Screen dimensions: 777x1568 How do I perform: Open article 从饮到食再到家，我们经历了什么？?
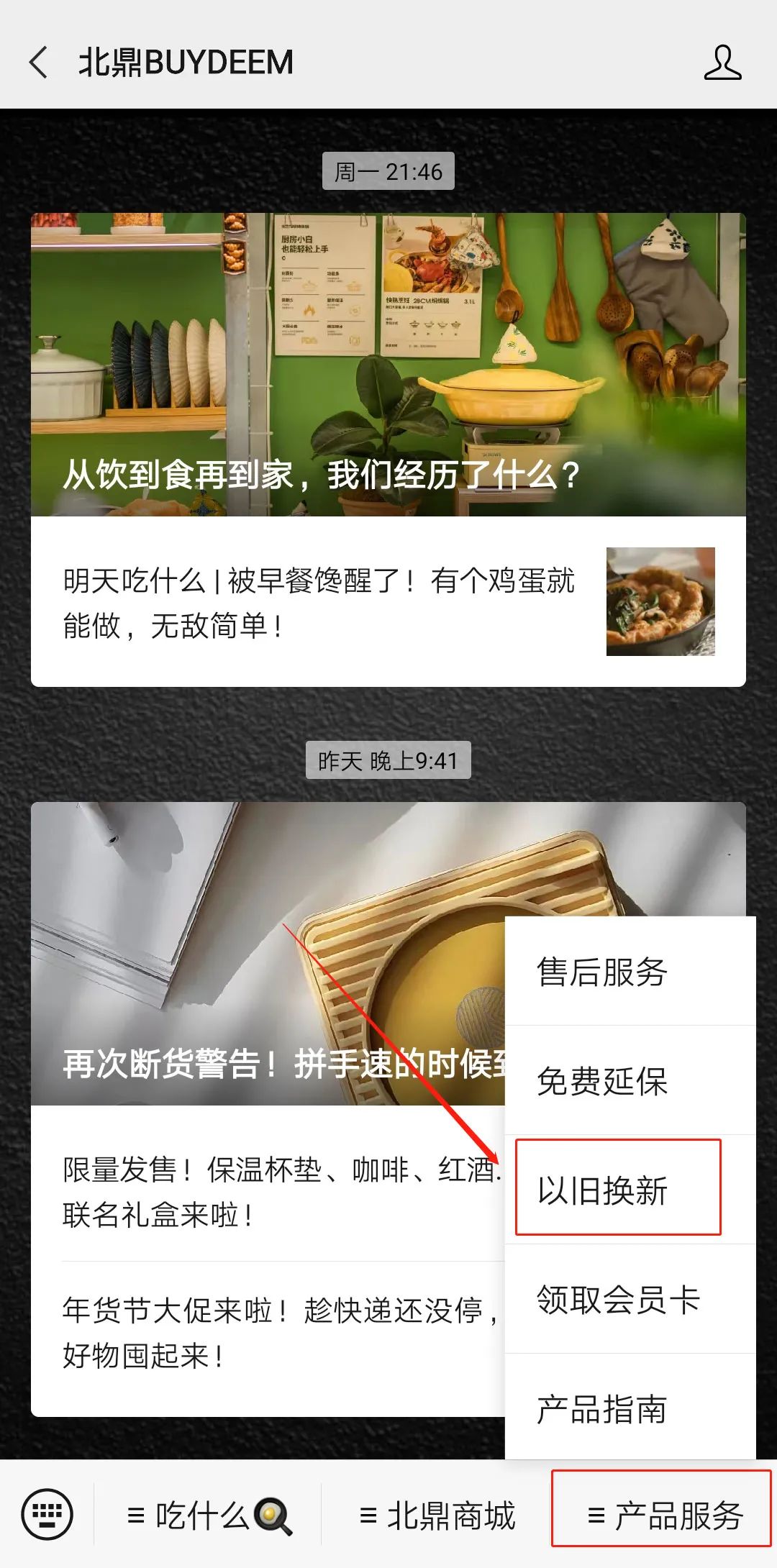pyautogui.click(x=388, y=364)
